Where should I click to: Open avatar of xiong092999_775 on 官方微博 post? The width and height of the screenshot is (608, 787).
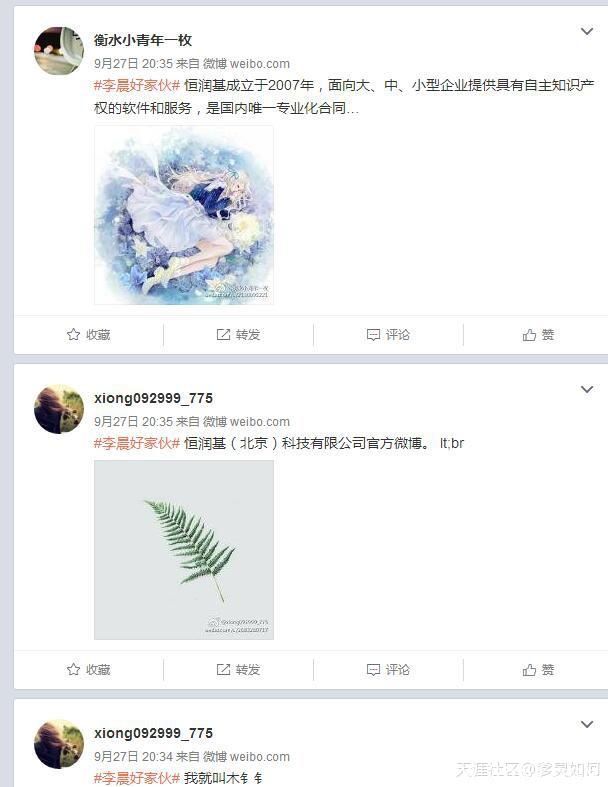(x=59, y=409)
